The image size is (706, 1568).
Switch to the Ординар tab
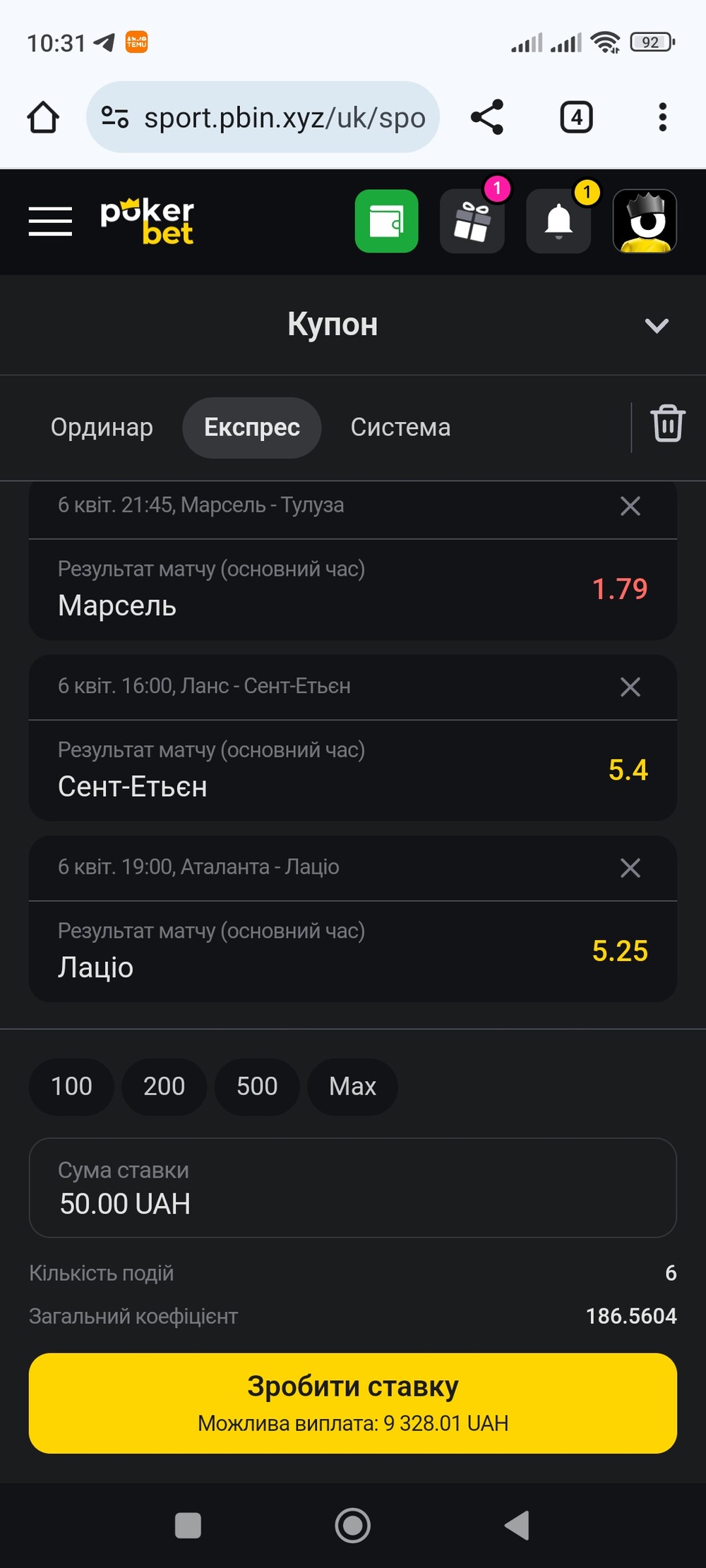(x=102, y=428)
